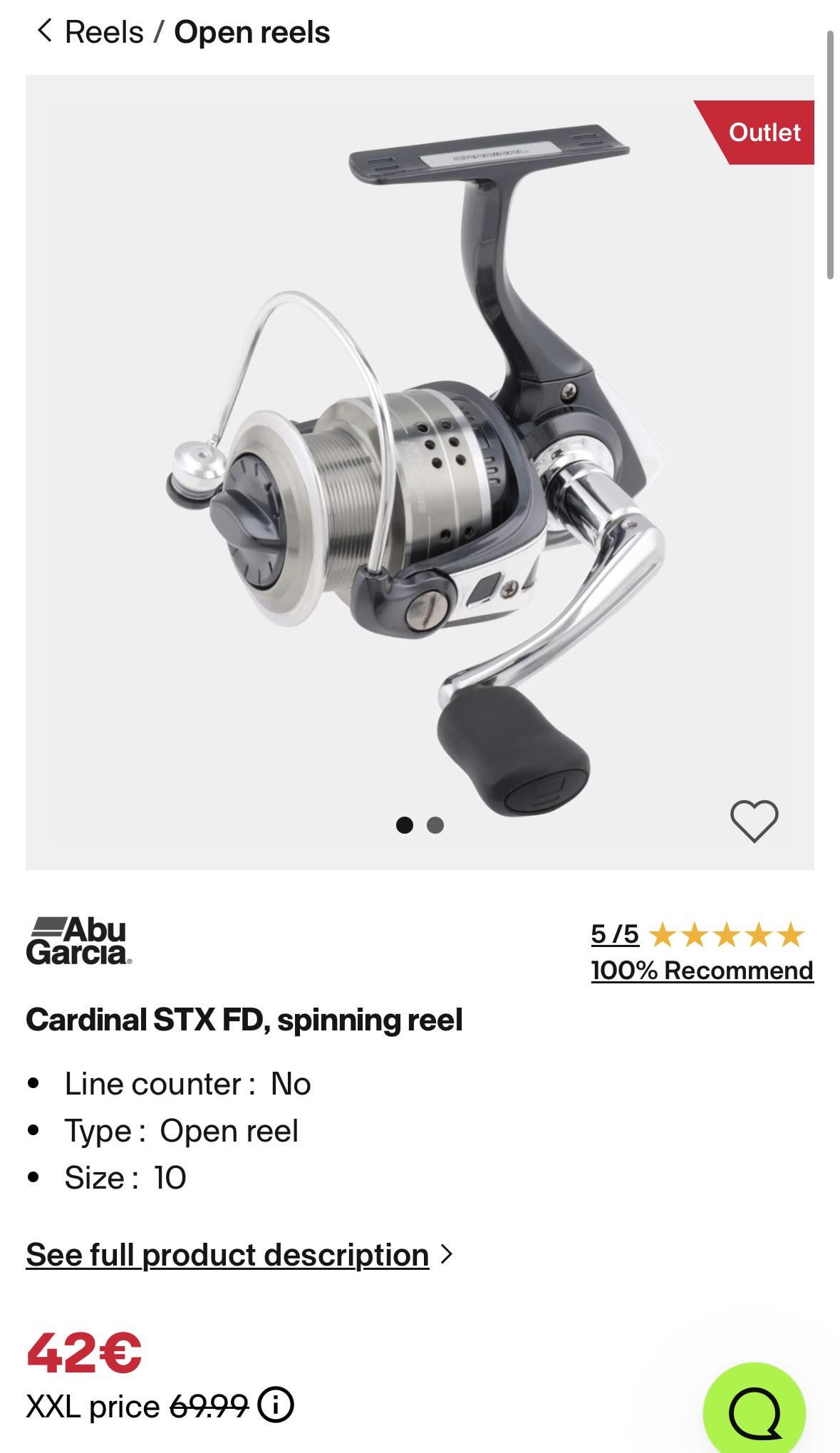Open the 5/5 star rating reviews

(697, 934)
